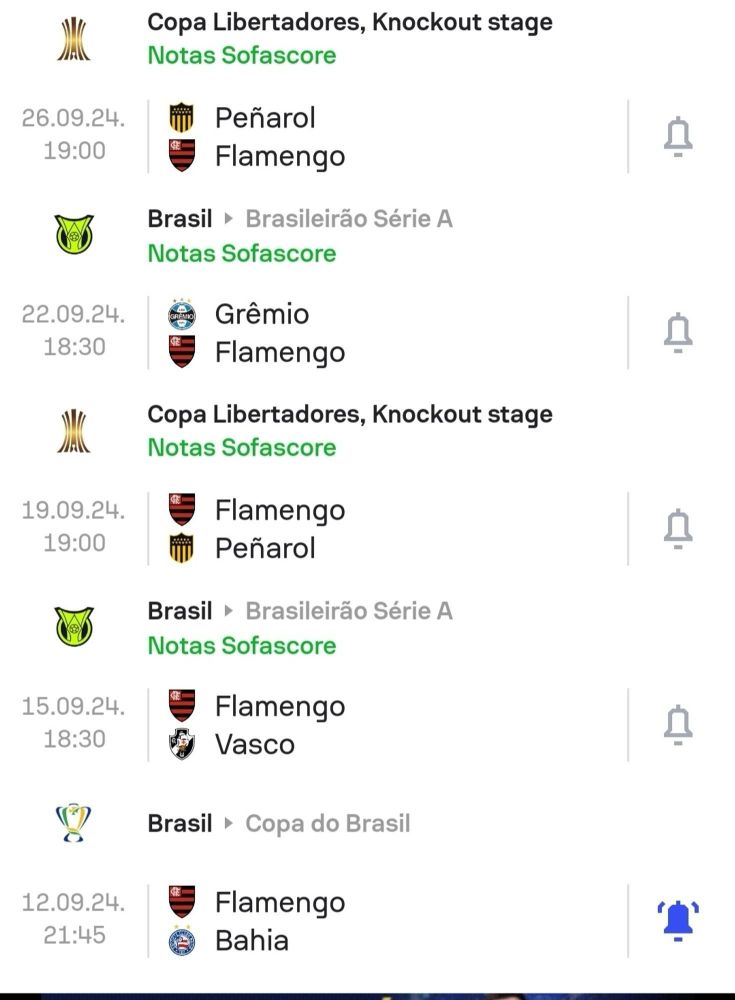Set alert for Flamengo vs Peñarol on 19.09.24

678,529
